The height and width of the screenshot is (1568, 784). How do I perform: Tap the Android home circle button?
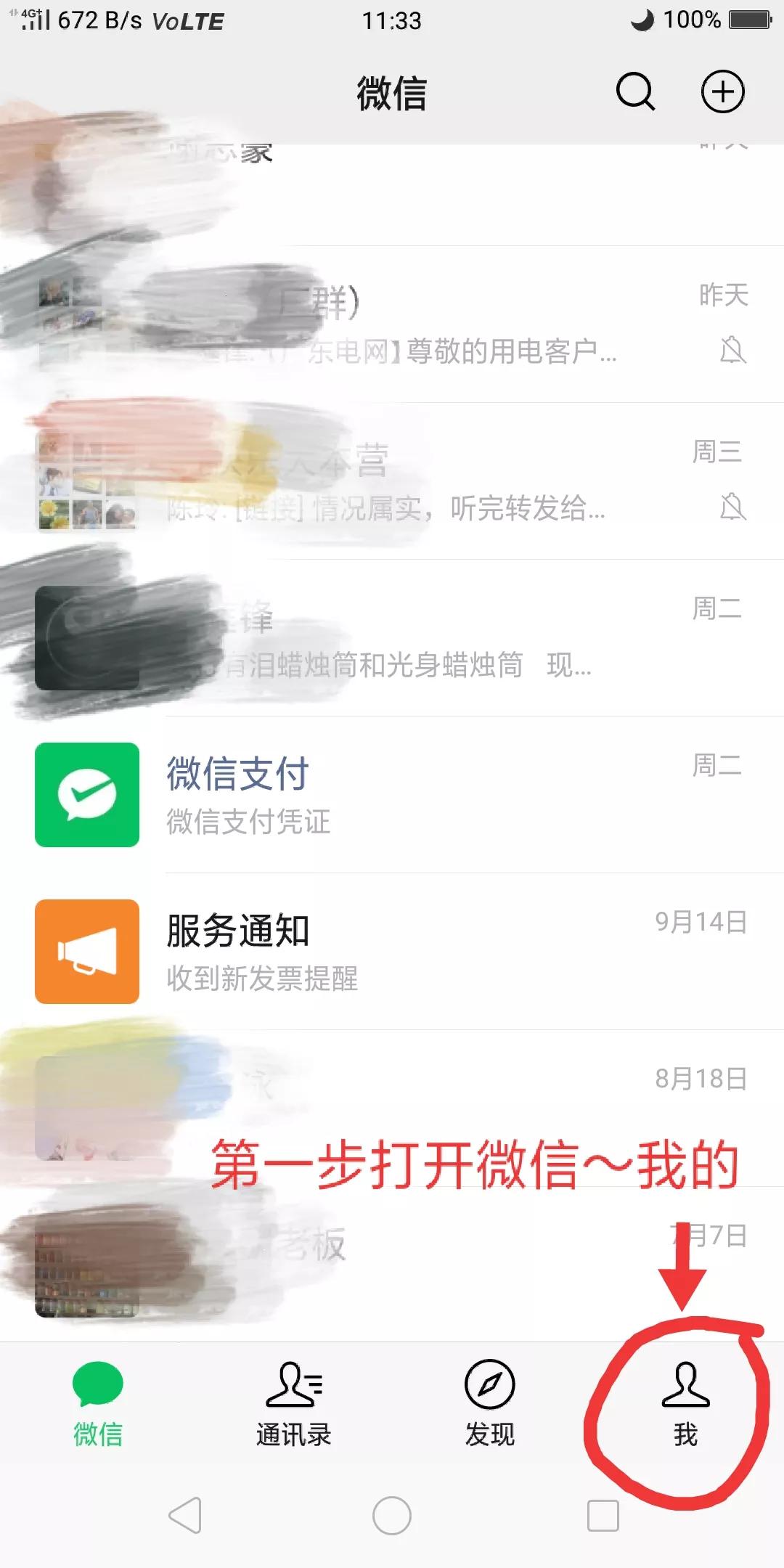391,1515
